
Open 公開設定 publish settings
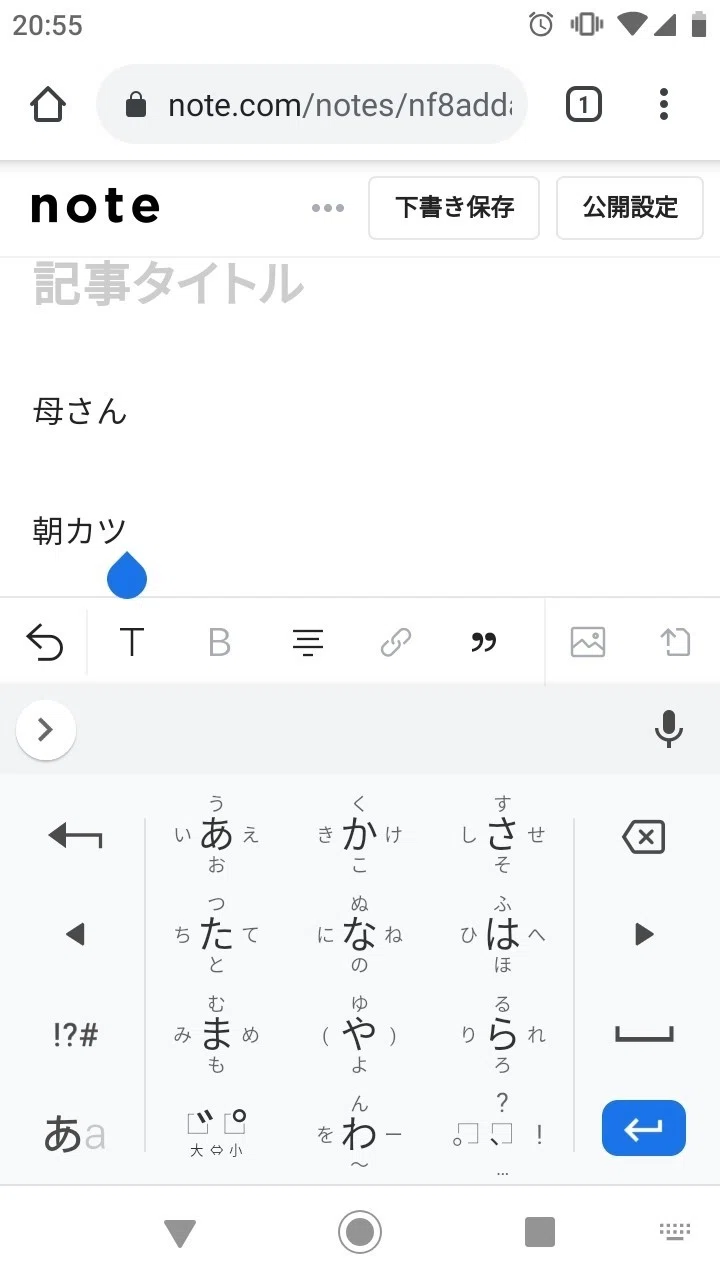(x=630, y=208)
